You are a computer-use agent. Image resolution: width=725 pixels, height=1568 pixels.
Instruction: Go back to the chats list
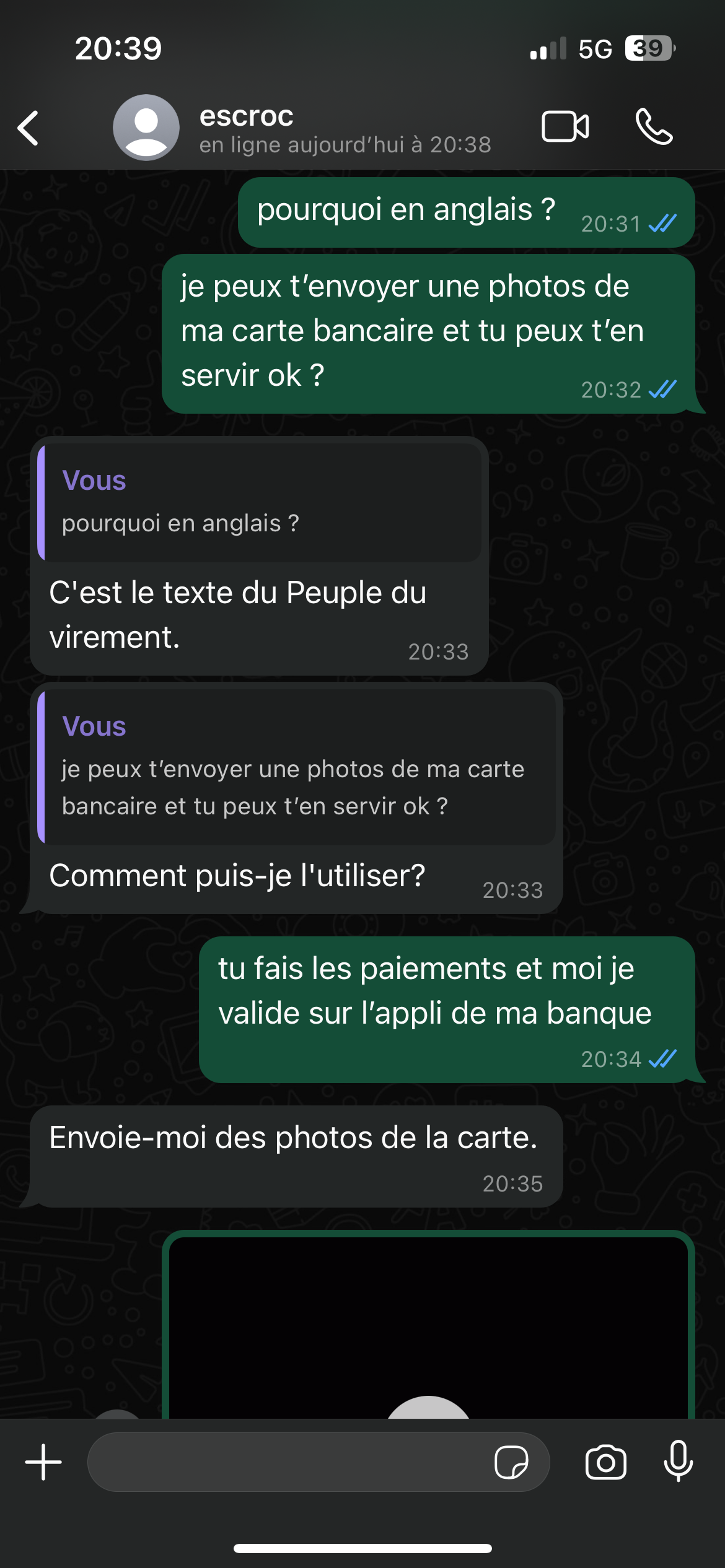[x=29, y=128]
